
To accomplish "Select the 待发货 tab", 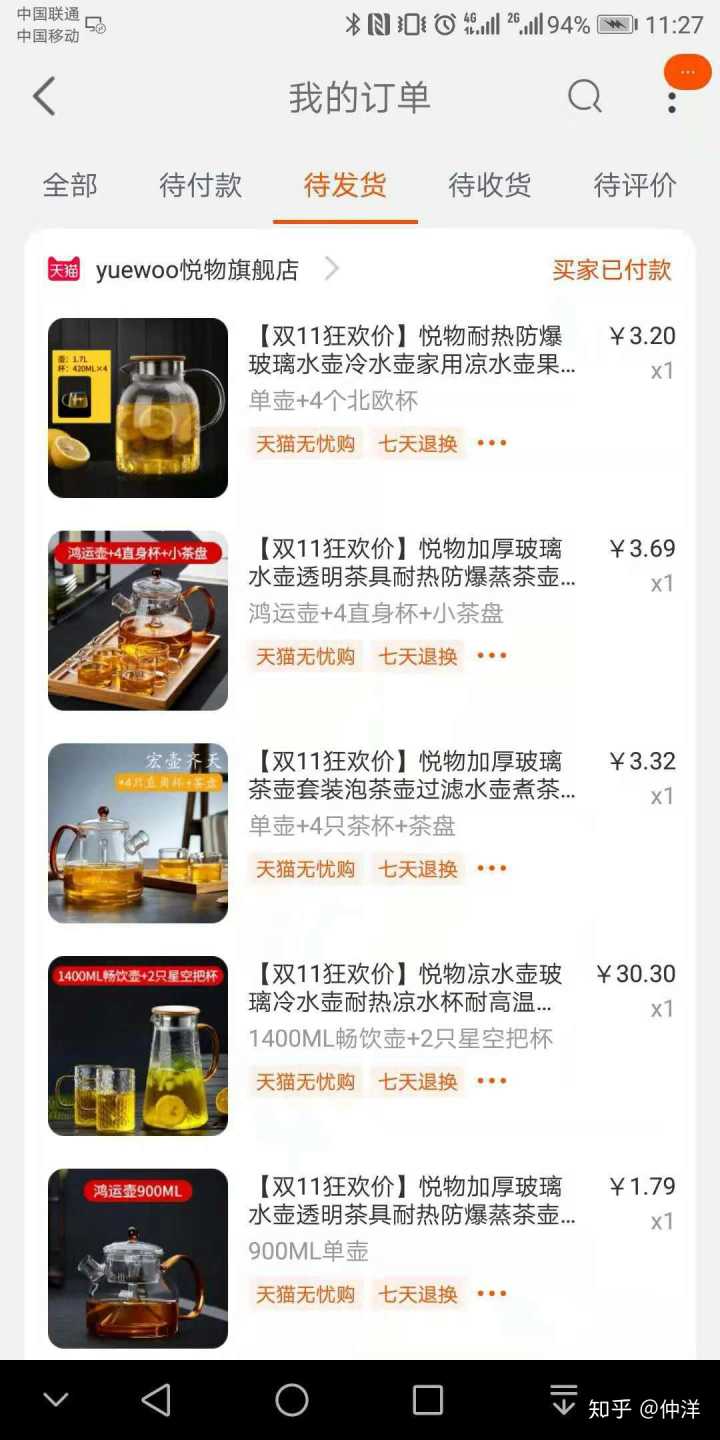I will click(345, 185).
